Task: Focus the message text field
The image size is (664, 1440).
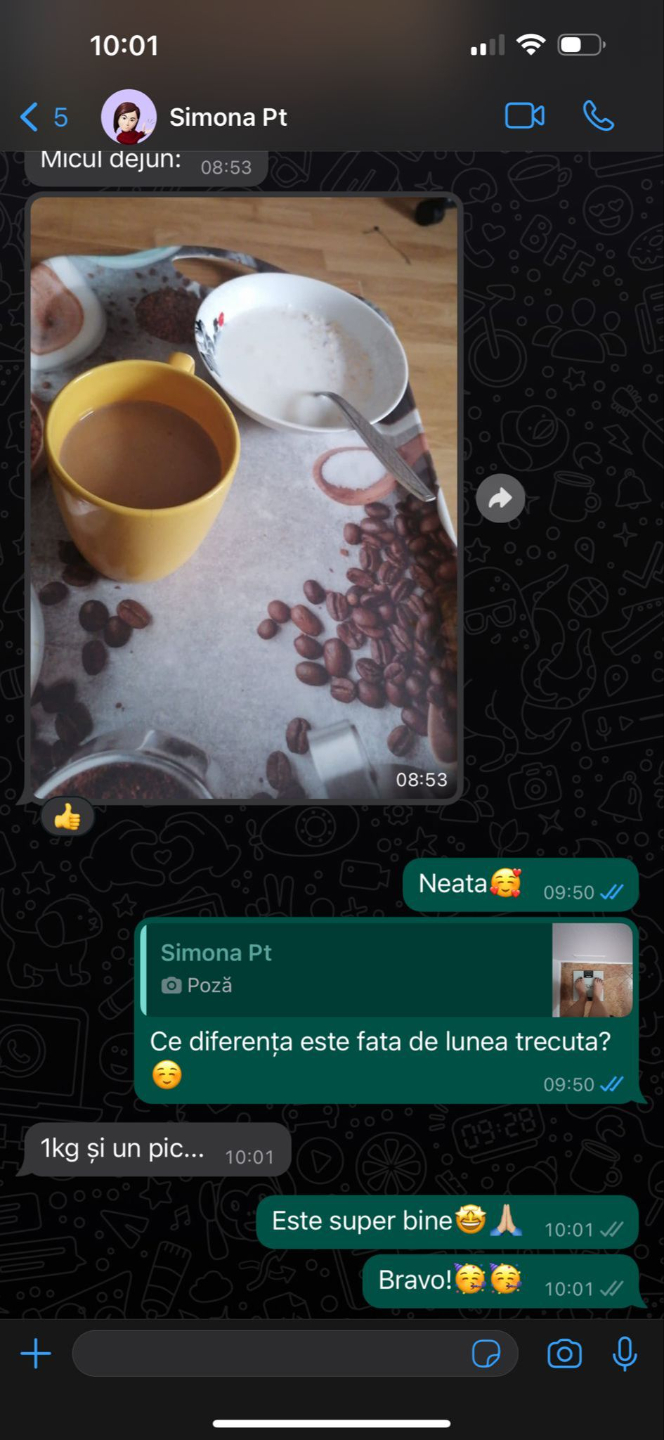Action: click(270, 1354)
